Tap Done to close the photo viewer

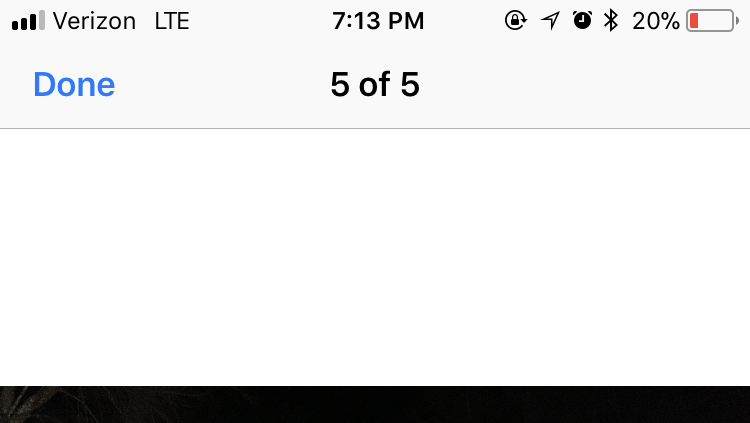point(74,85)
